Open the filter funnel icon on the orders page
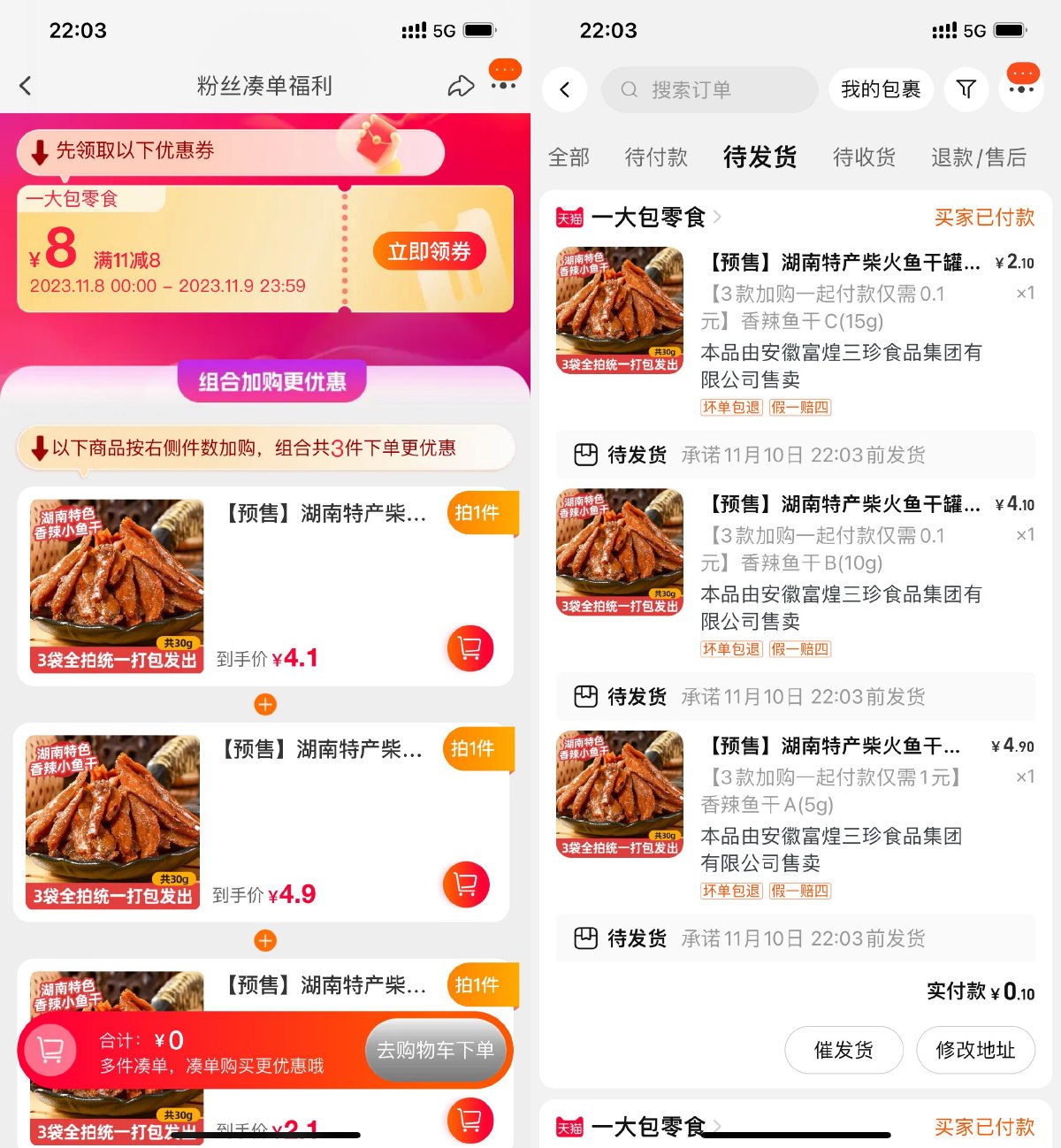This screenshot has width=1061, height=1148. [x=966, y=89]
